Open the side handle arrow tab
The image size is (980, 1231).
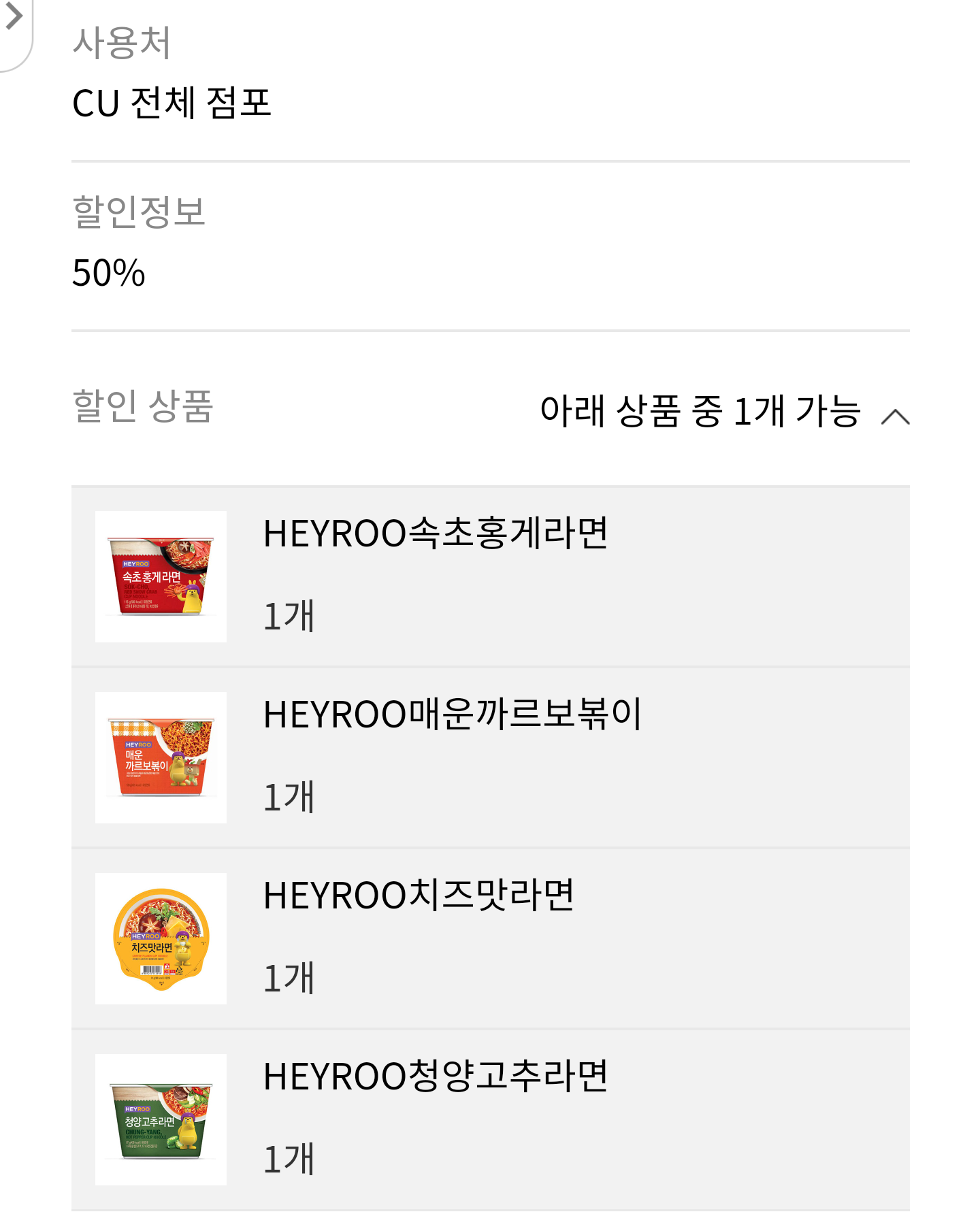tap(14, 20)
